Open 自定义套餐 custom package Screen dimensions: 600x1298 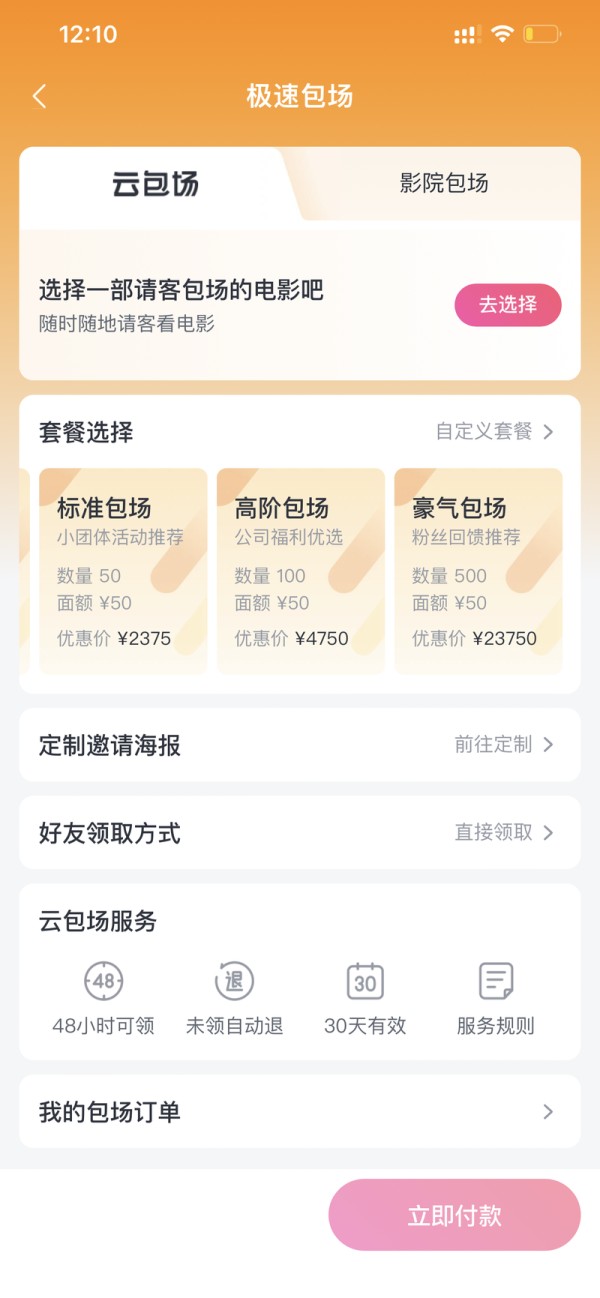[x=495, y=432]
